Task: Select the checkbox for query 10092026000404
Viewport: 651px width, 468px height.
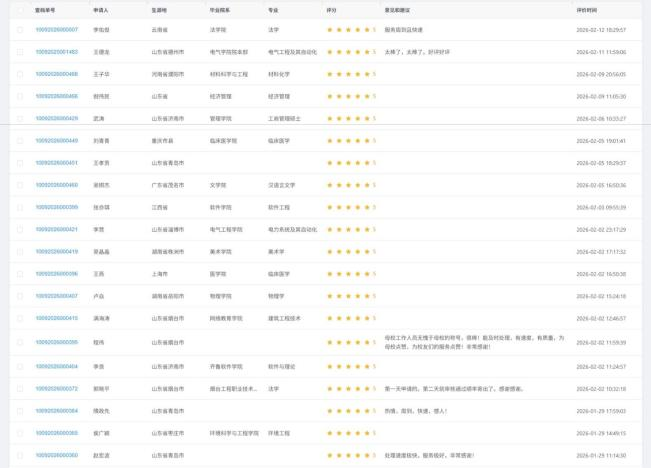Action: (x=19, y=366)
